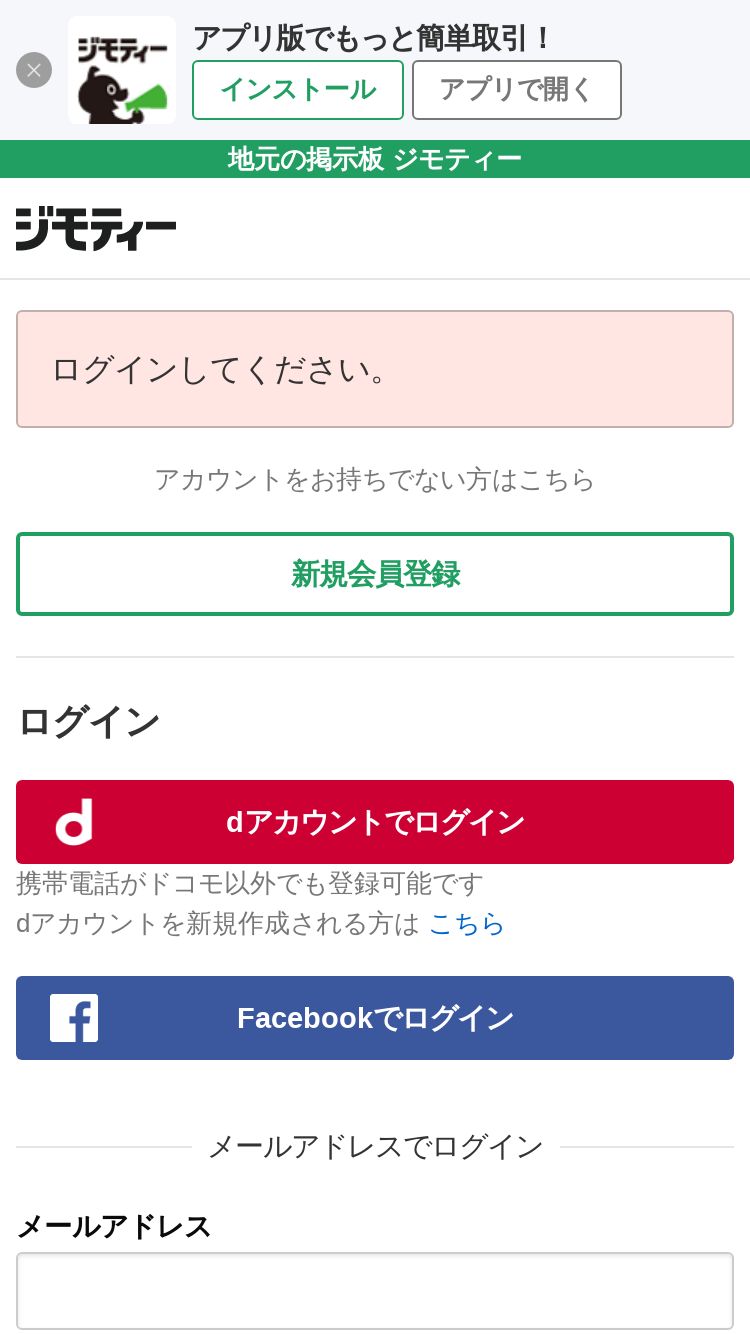Dismiss the app install banner
Viewport: 750px width, 1334px height.
coord(34,70)
